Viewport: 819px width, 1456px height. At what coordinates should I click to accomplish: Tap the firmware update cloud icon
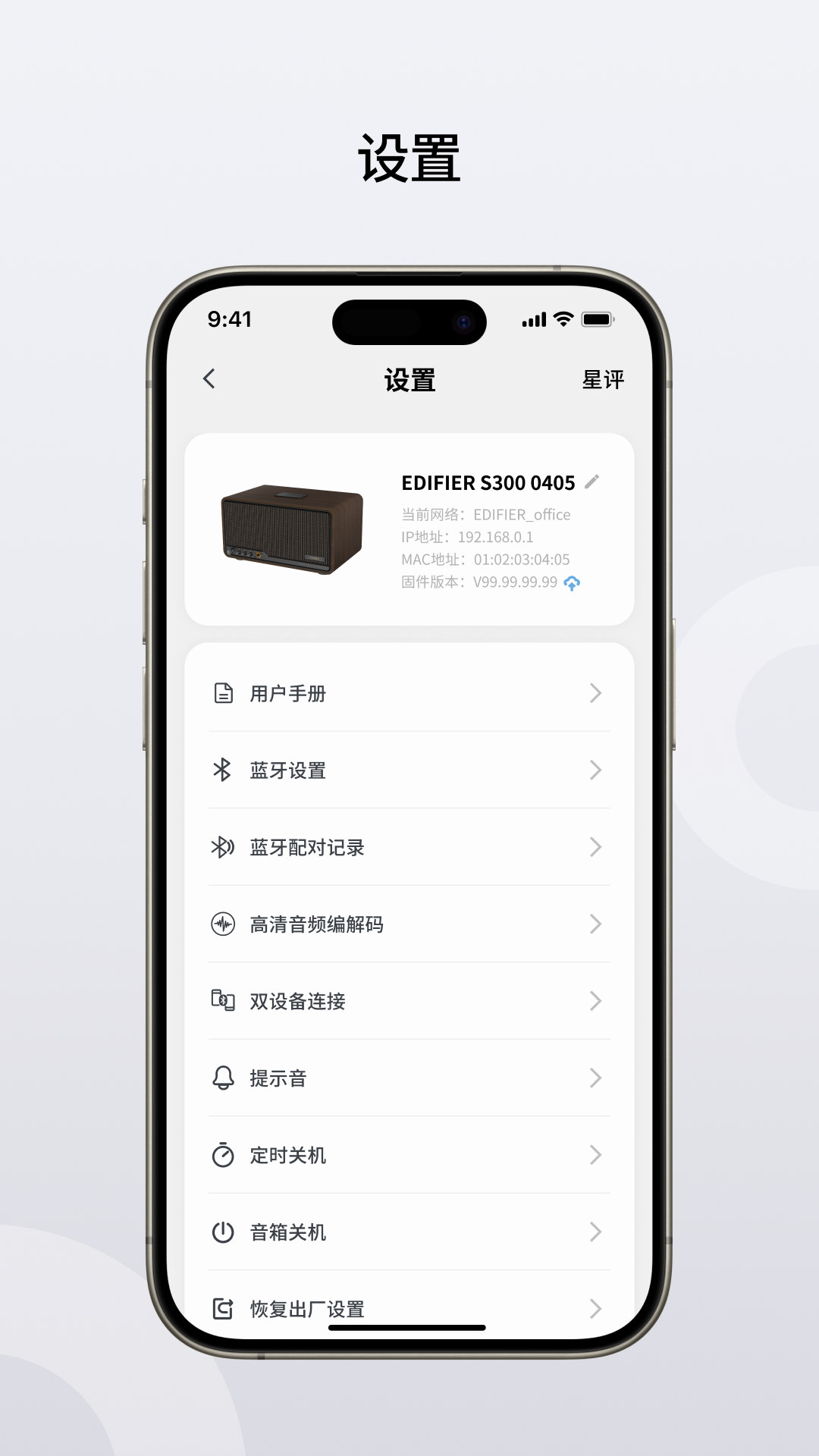pyautogui.click(x=573, y=583)
